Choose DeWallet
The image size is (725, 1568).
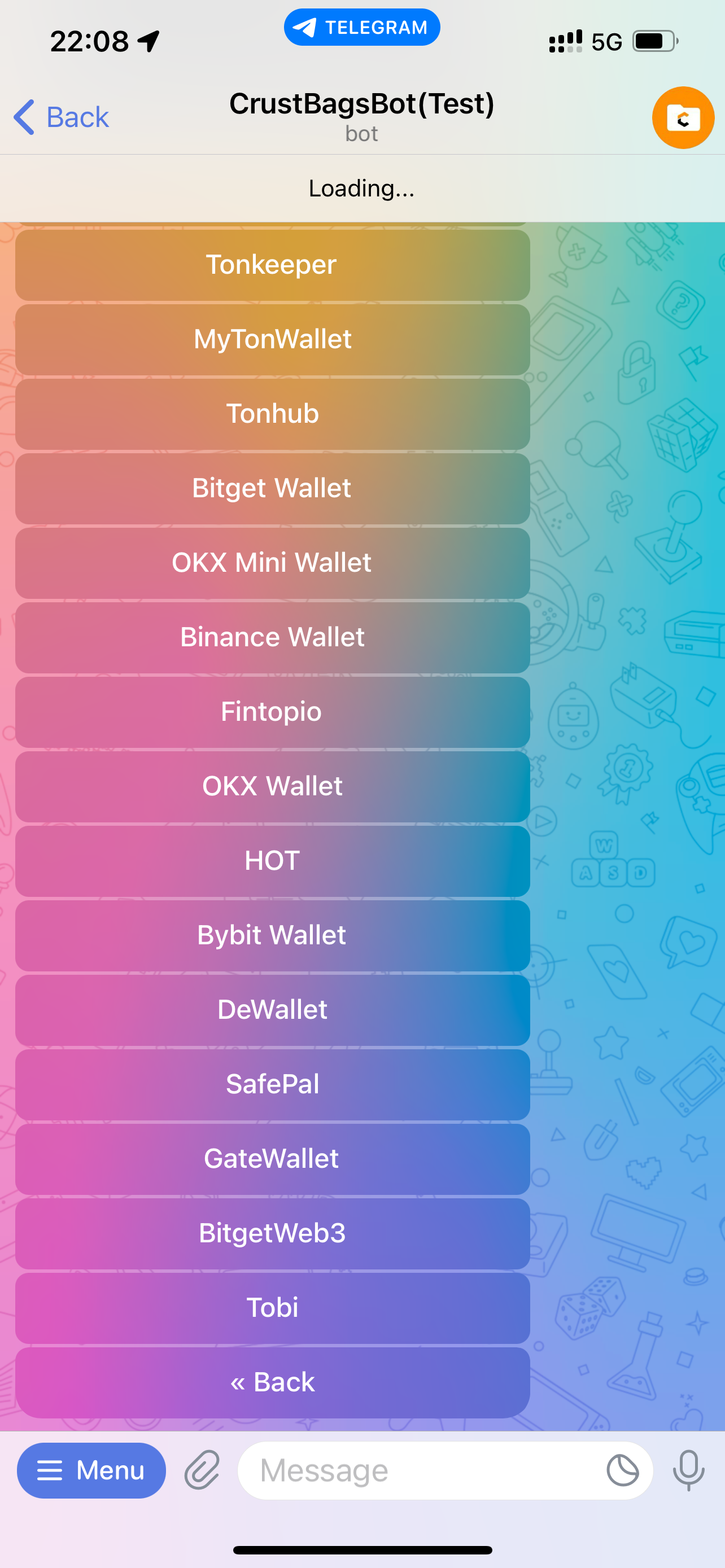(x=272, y=1010)
